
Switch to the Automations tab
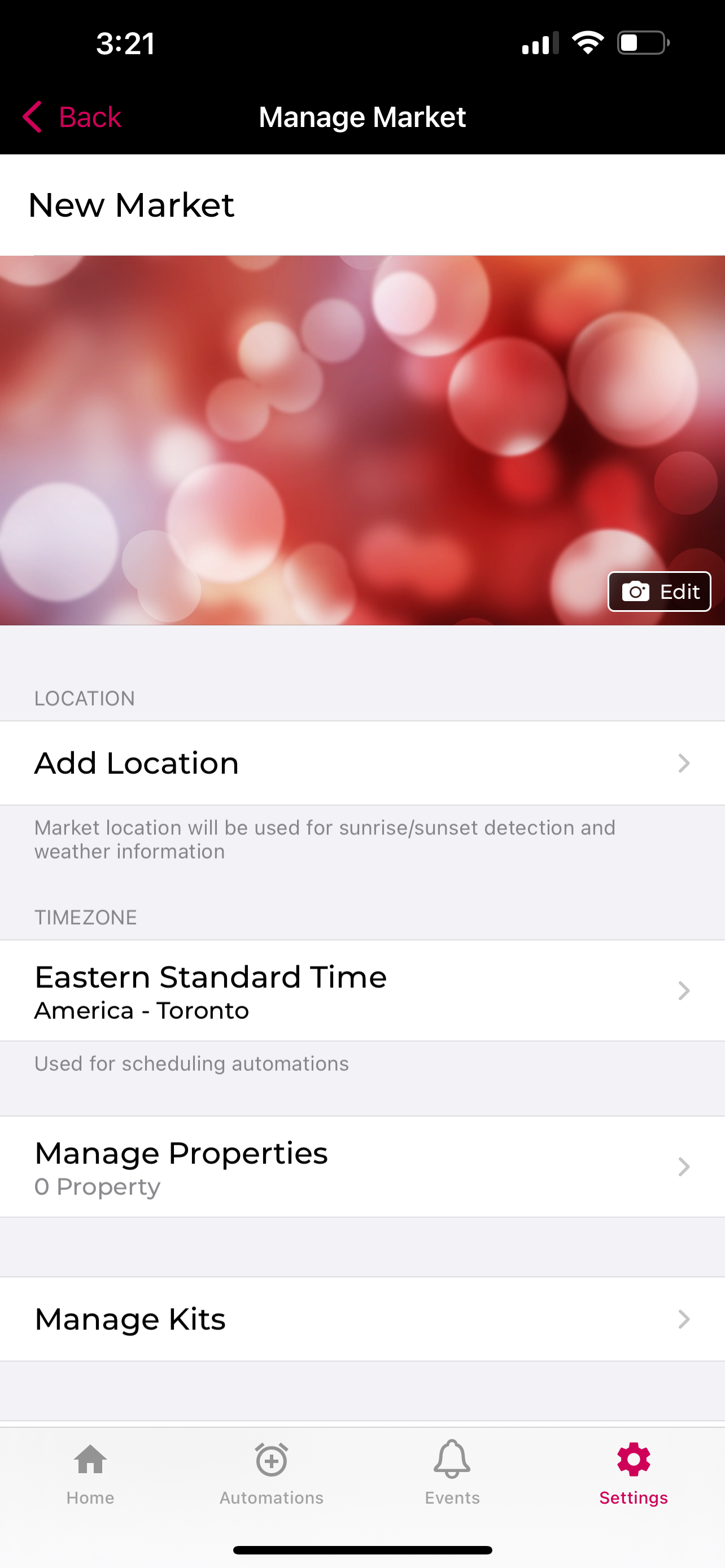(x=272, y=1473)
